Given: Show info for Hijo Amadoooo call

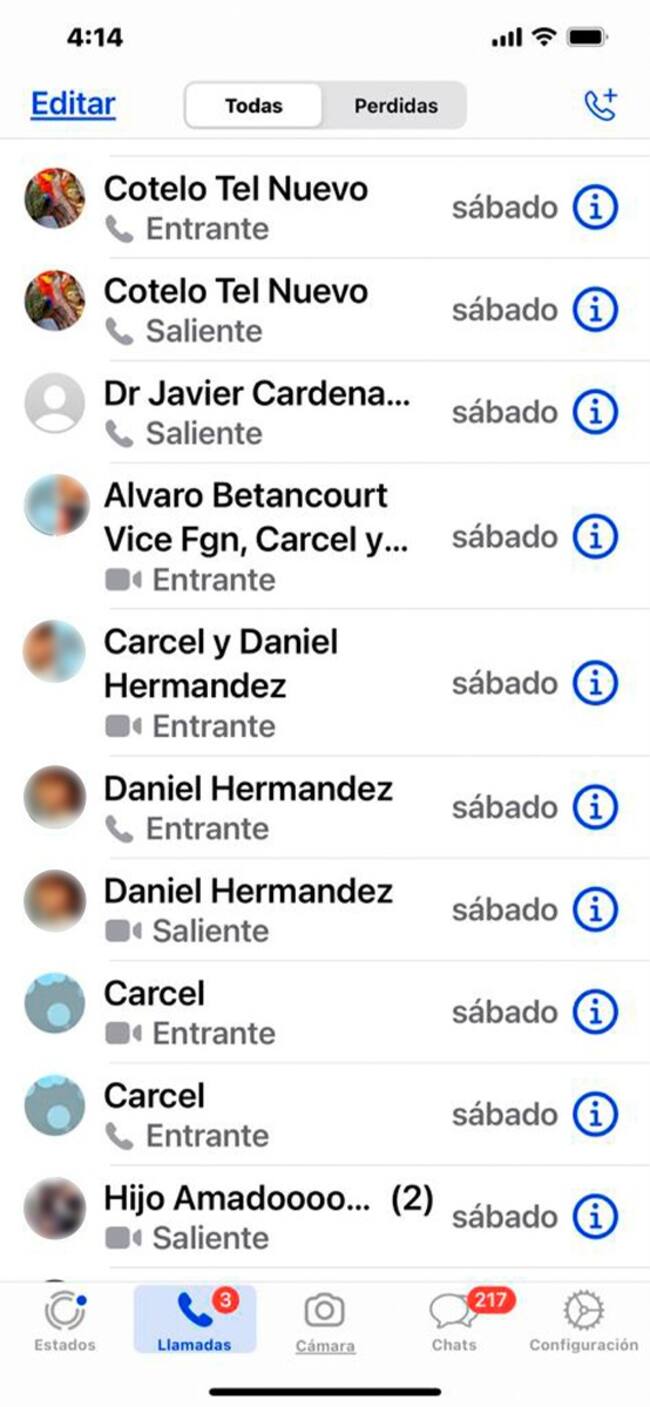Looking at the screenshot, I should (595, 1217).
